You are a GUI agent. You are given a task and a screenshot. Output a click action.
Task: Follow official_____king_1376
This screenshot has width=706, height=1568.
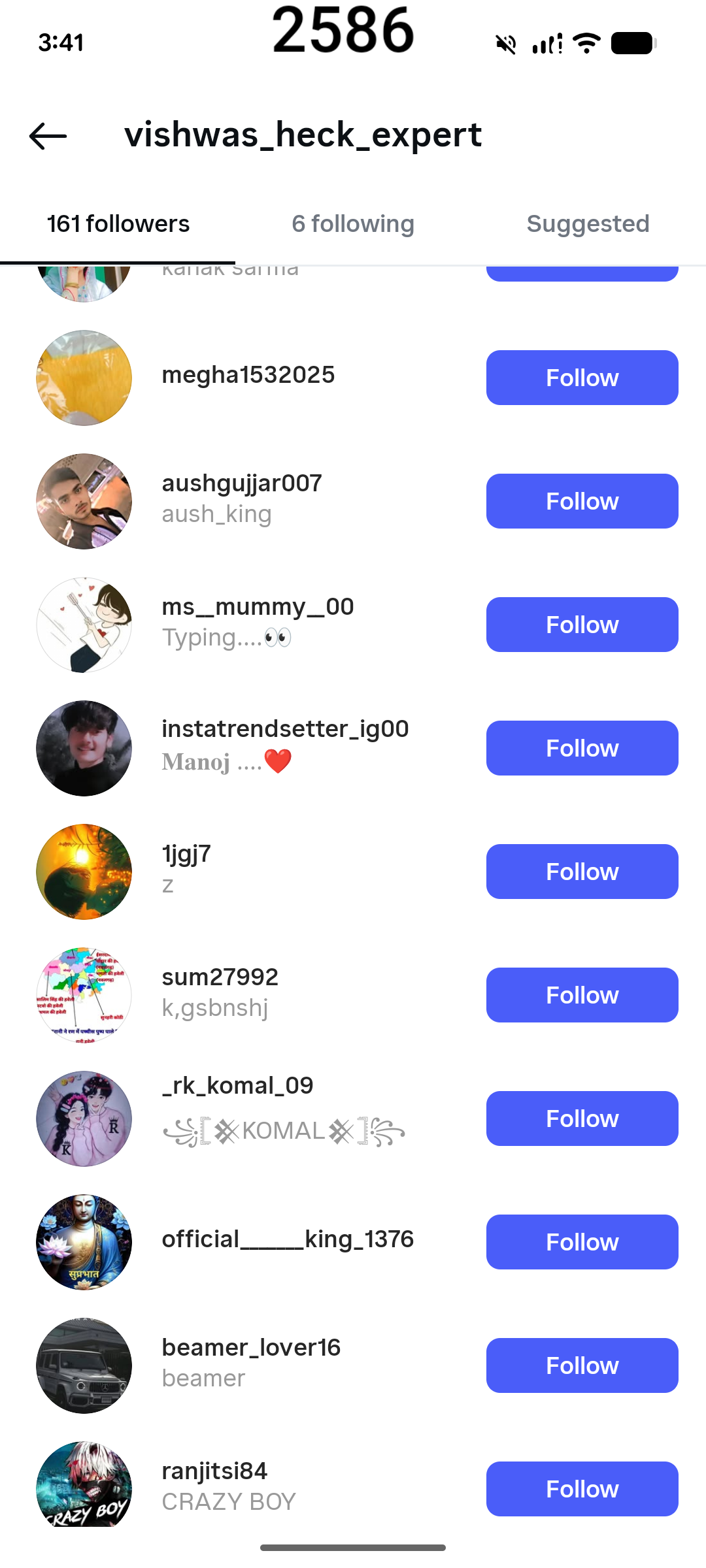pyautogui.click(x=582, y=1242)
